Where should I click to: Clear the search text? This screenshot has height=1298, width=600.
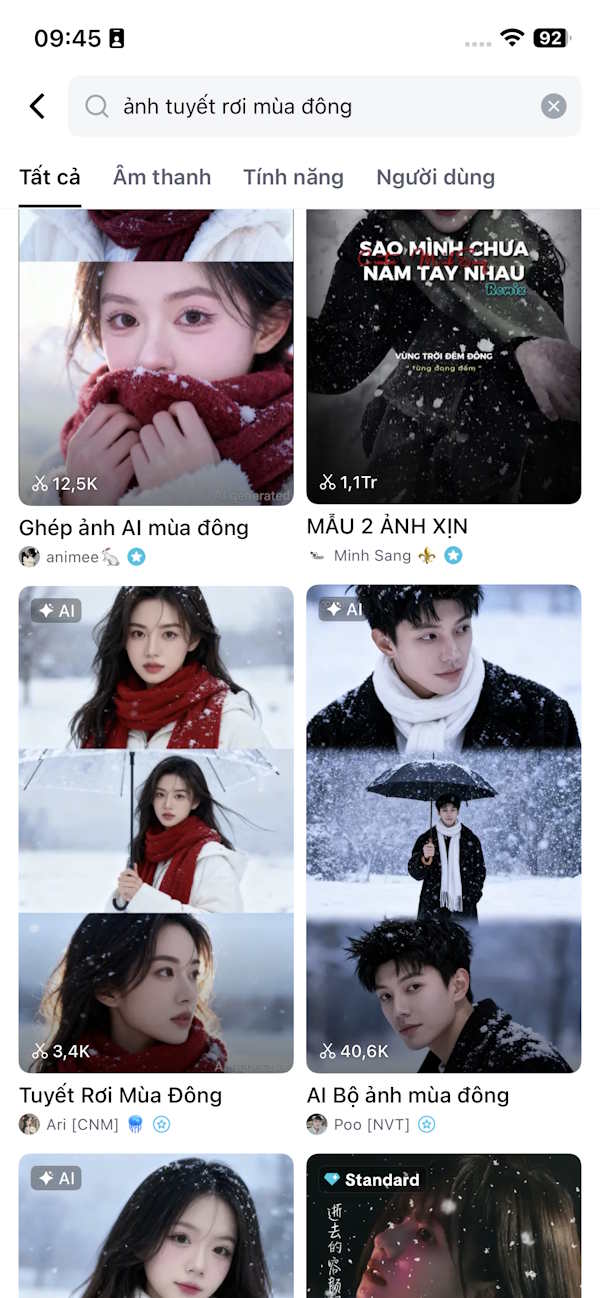point(553,106)
